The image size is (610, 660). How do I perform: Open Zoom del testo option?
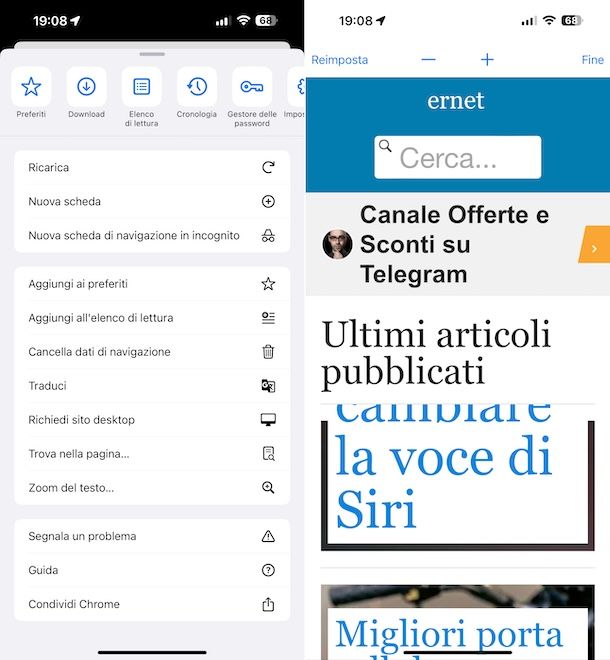[x=152, y=488]
